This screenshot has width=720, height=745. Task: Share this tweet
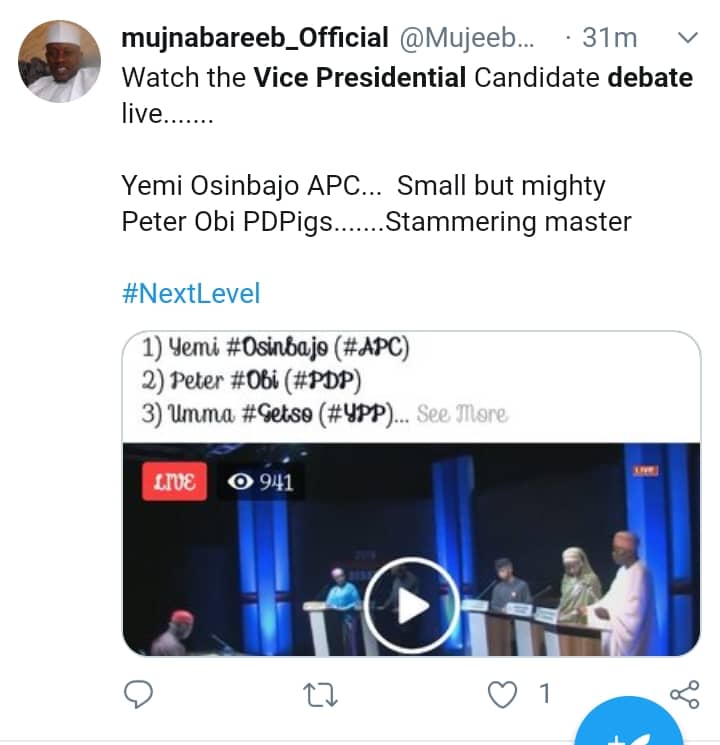684,694
